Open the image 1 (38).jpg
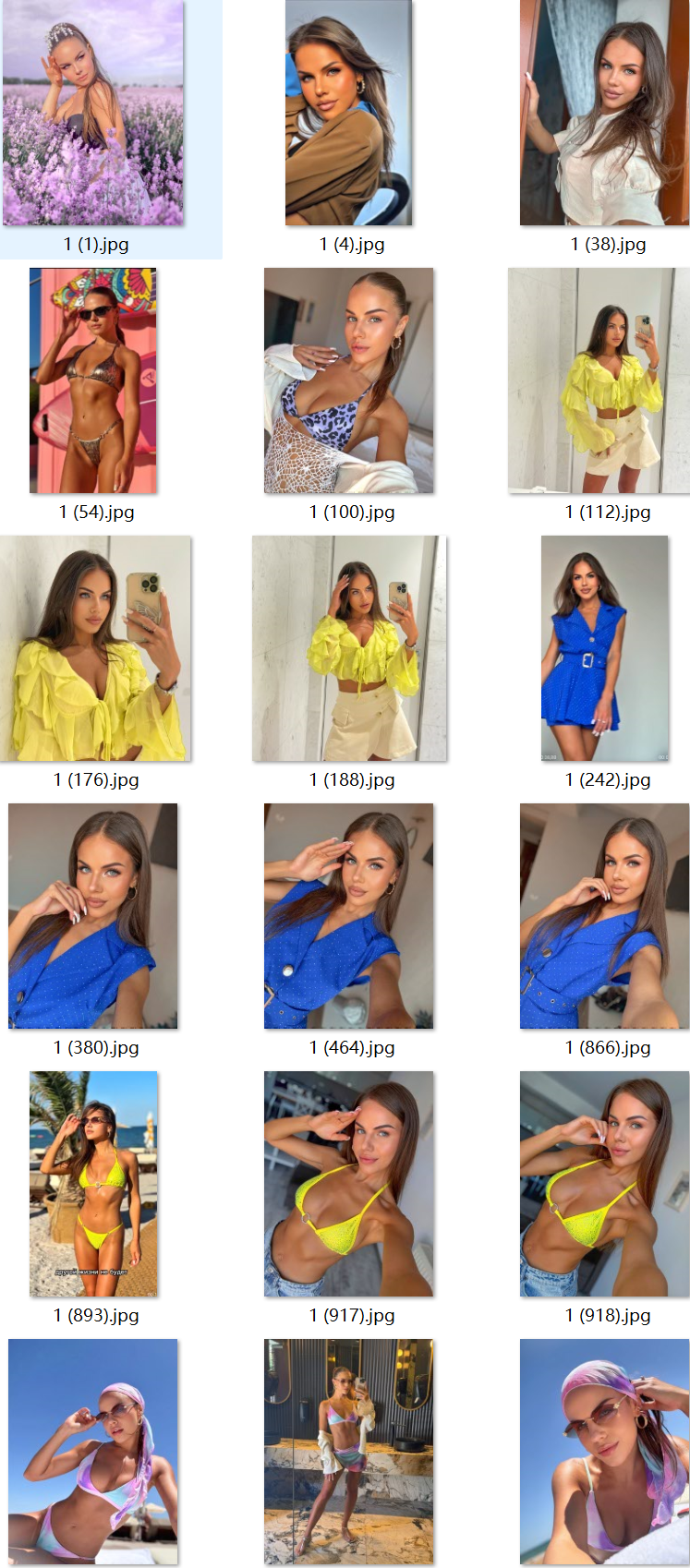Image resolution: width=690 pixels, height=1568 pixels. point(604,113)
